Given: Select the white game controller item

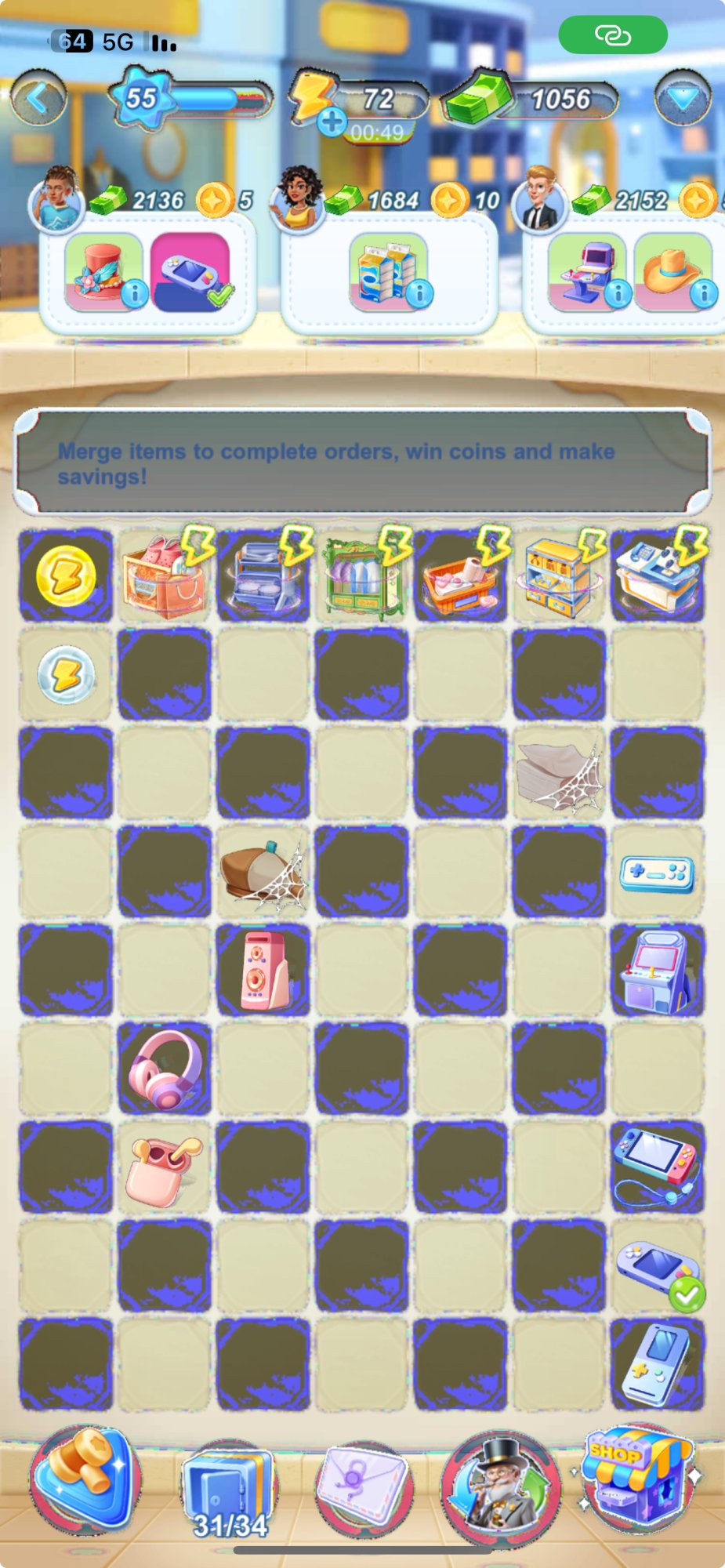Looking at the screenshot, I should click(657, 873).
